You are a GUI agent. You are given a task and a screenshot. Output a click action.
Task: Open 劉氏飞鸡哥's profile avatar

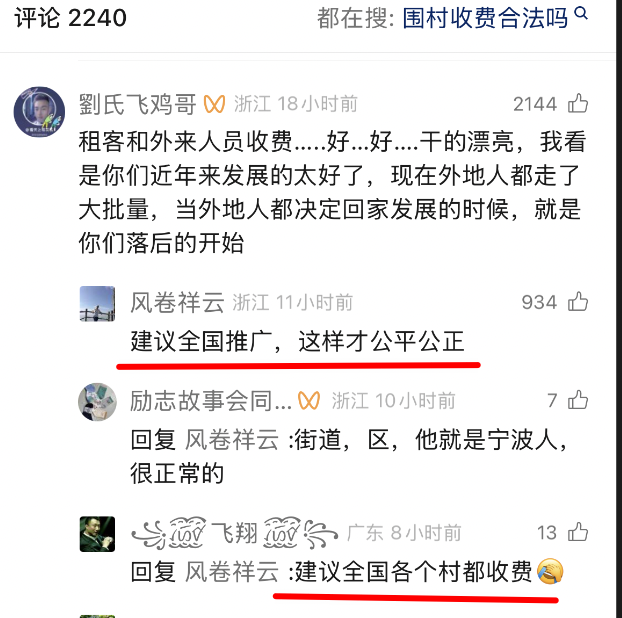[39, 110]
